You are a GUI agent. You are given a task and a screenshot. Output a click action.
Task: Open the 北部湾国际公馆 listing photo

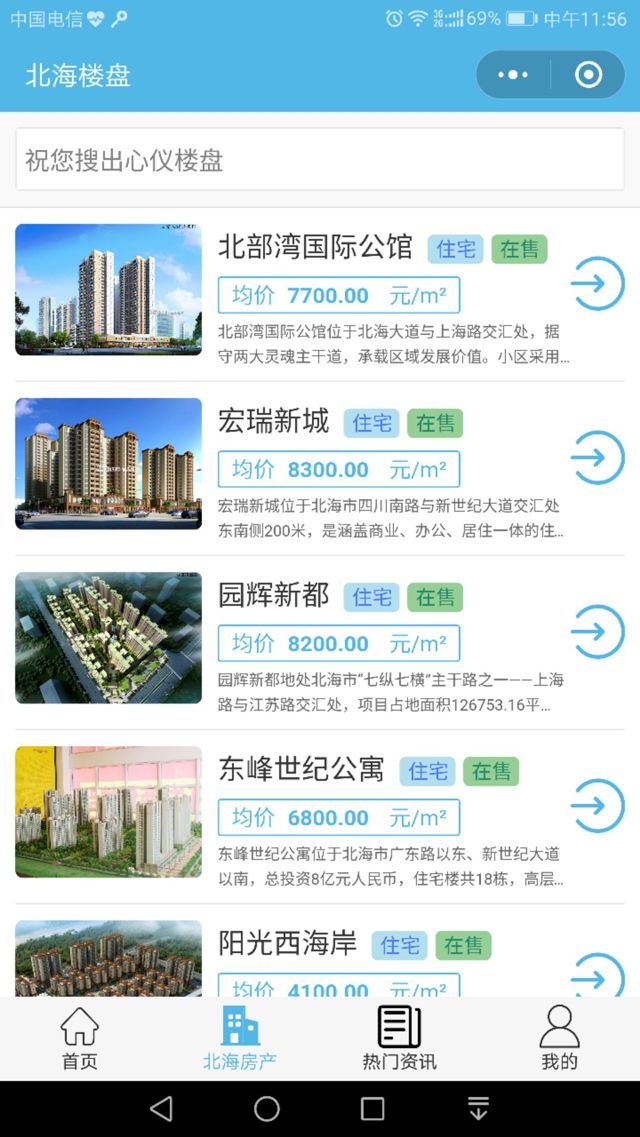pyautogui.click(x=108, y=290)
